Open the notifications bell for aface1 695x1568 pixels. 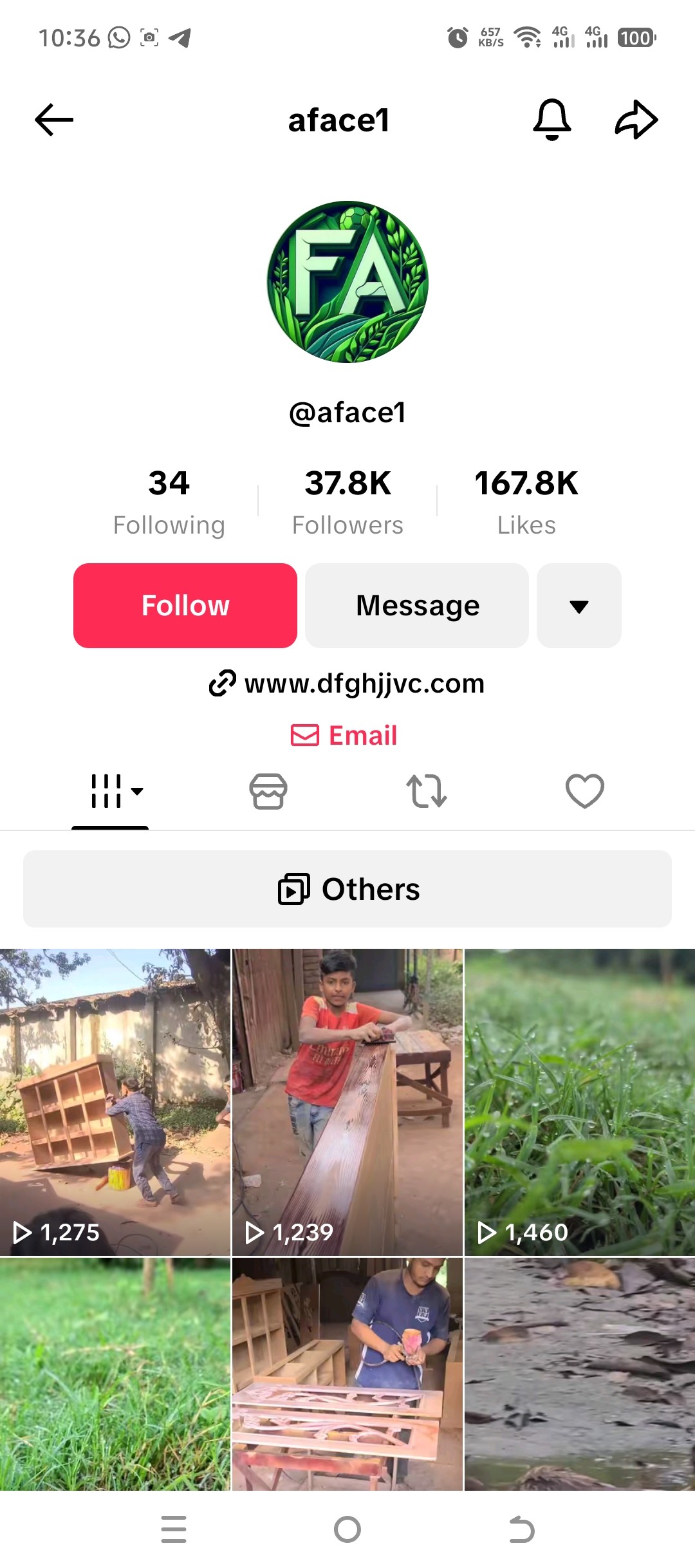coord(551,120)
